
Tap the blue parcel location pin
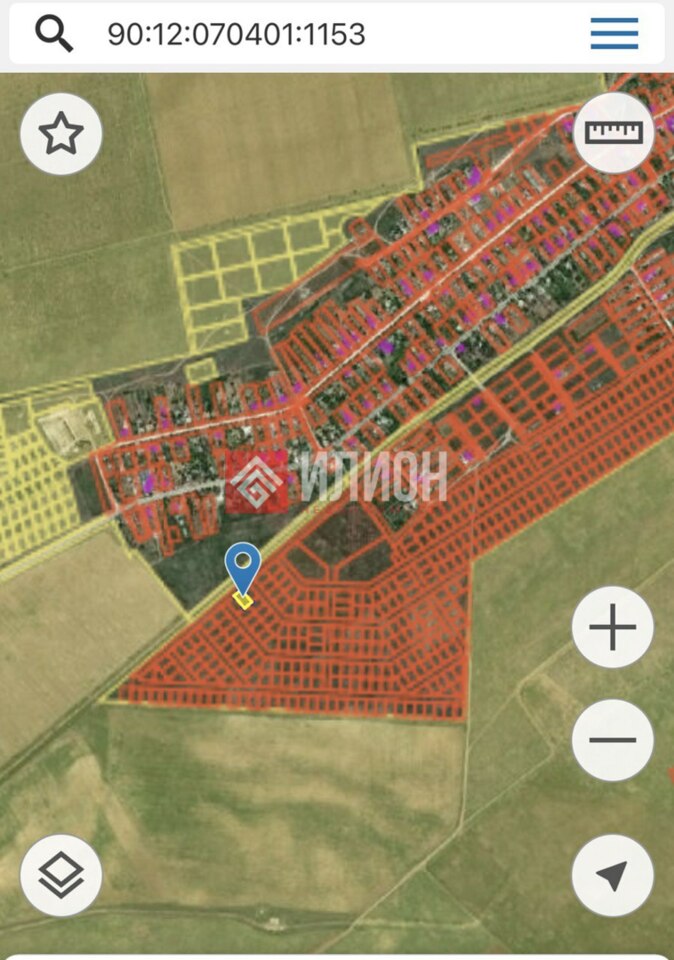coord(243,567)
